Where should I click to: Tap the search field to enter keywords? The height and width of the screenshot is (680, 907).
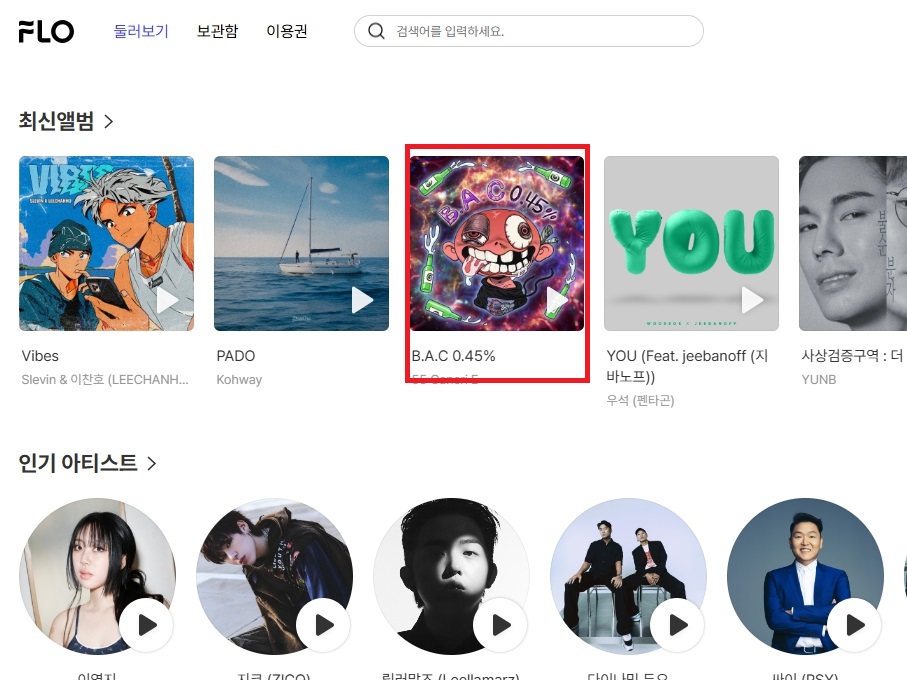point(540,31)
